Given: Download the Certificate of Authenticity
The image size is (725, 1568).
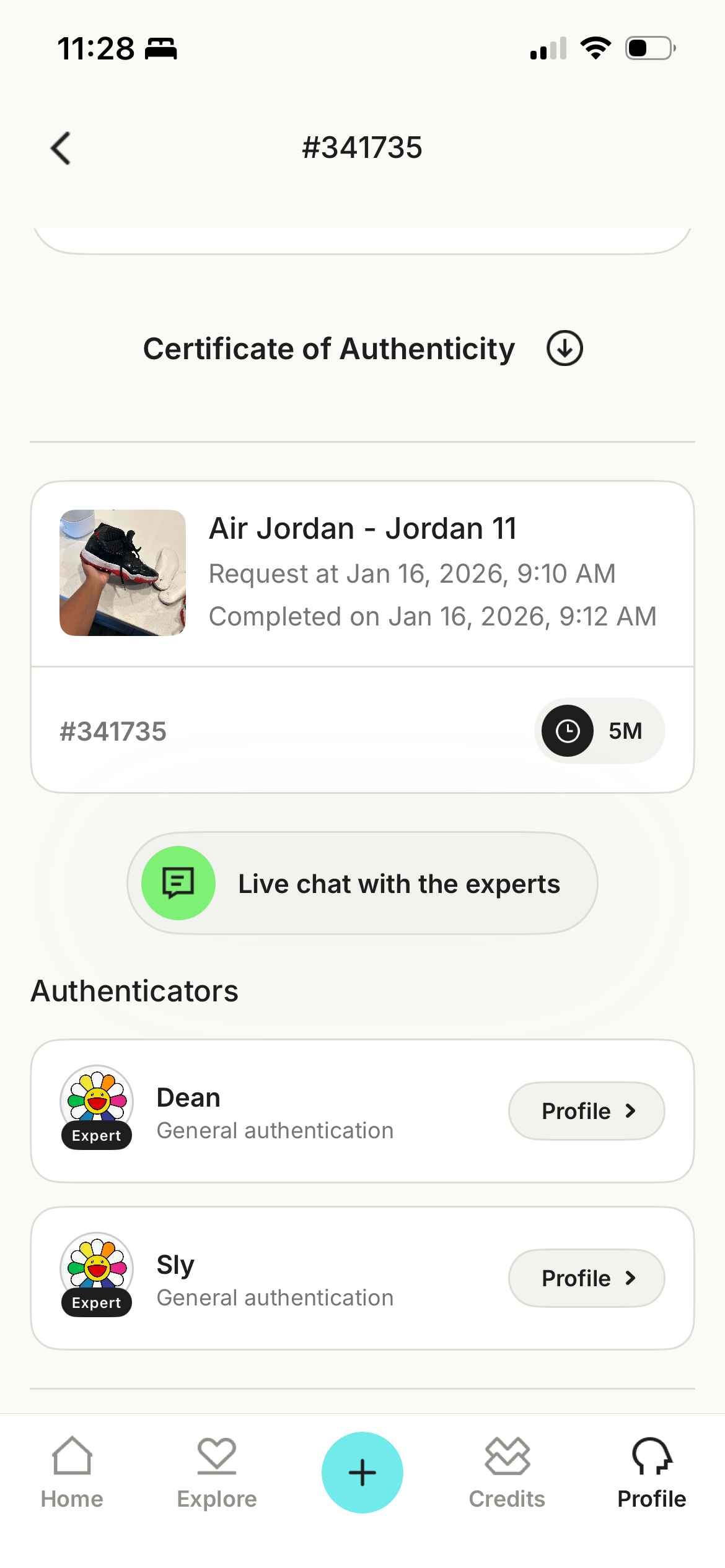Looking at the screenshot, I should pos(564,349).
